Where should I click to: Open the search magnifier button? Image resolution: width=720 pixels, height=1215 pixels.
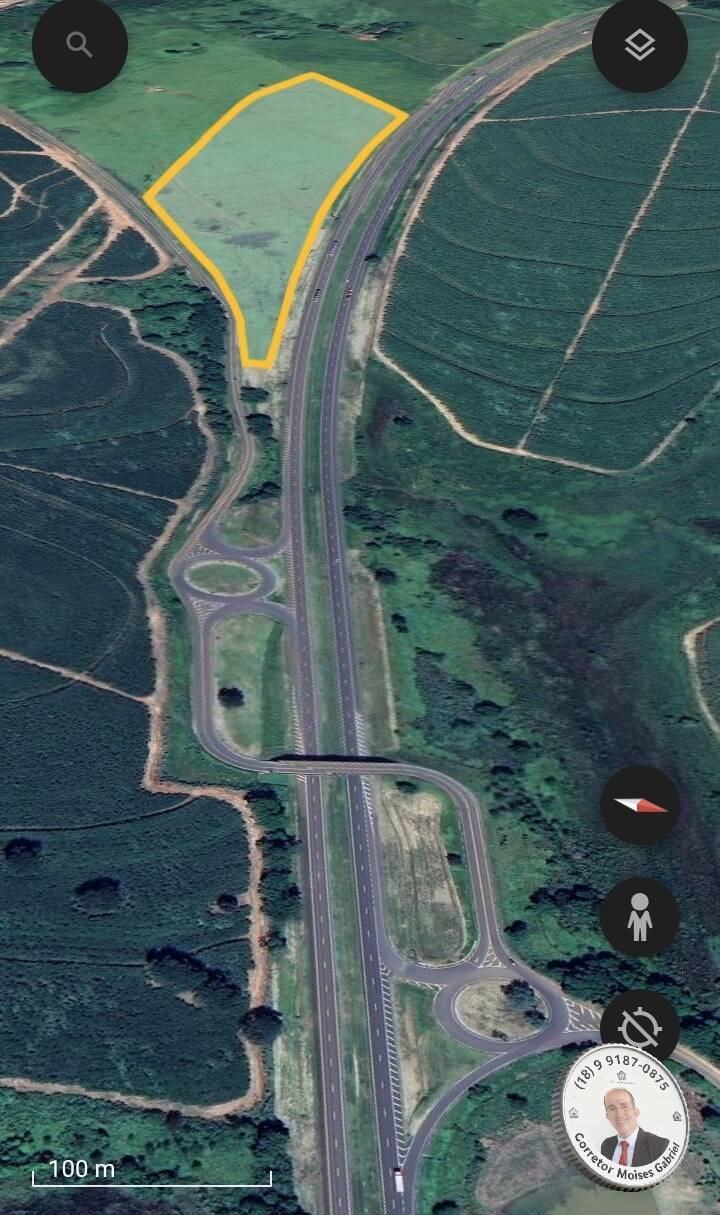click(x=80, y=45)
